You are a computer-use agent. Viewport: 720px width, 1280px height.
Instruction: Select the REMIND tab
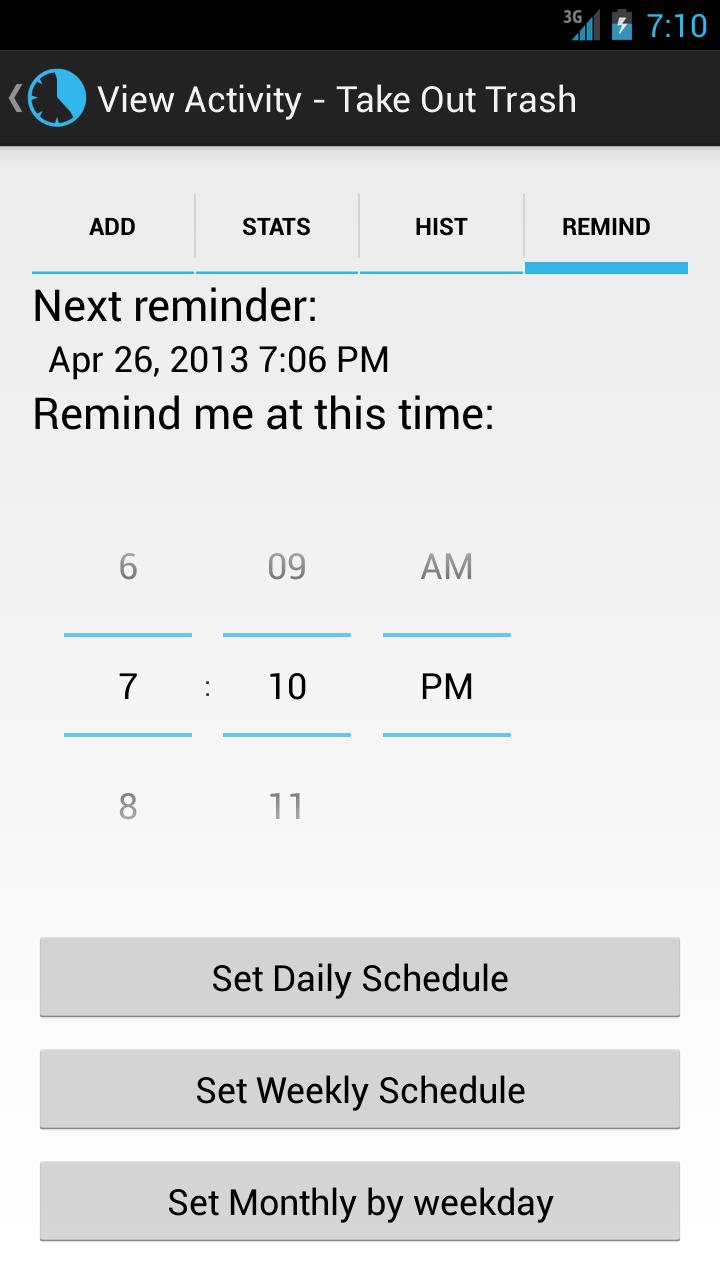coord(606,228)
